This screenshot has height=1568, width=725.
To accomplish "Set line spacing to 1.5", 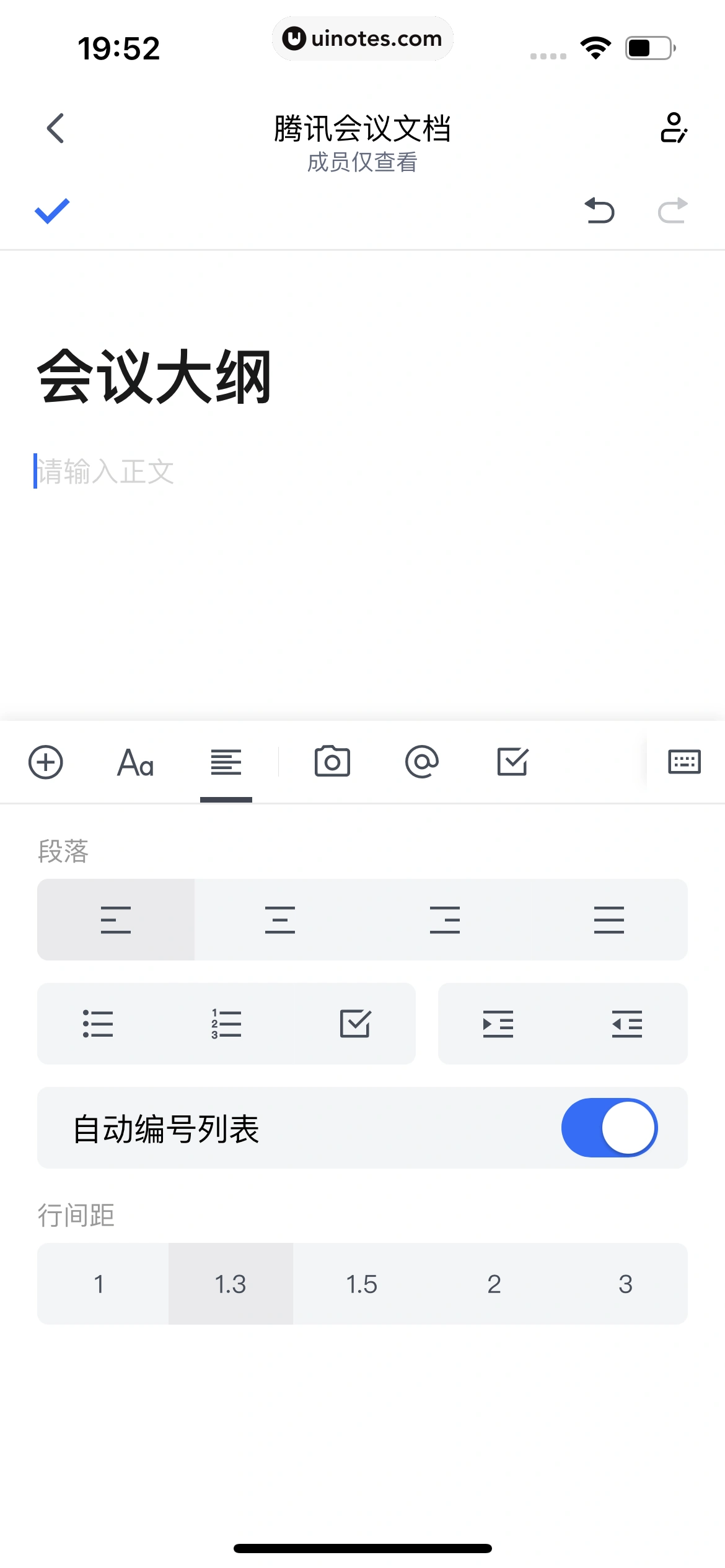I will [362, 1284].
